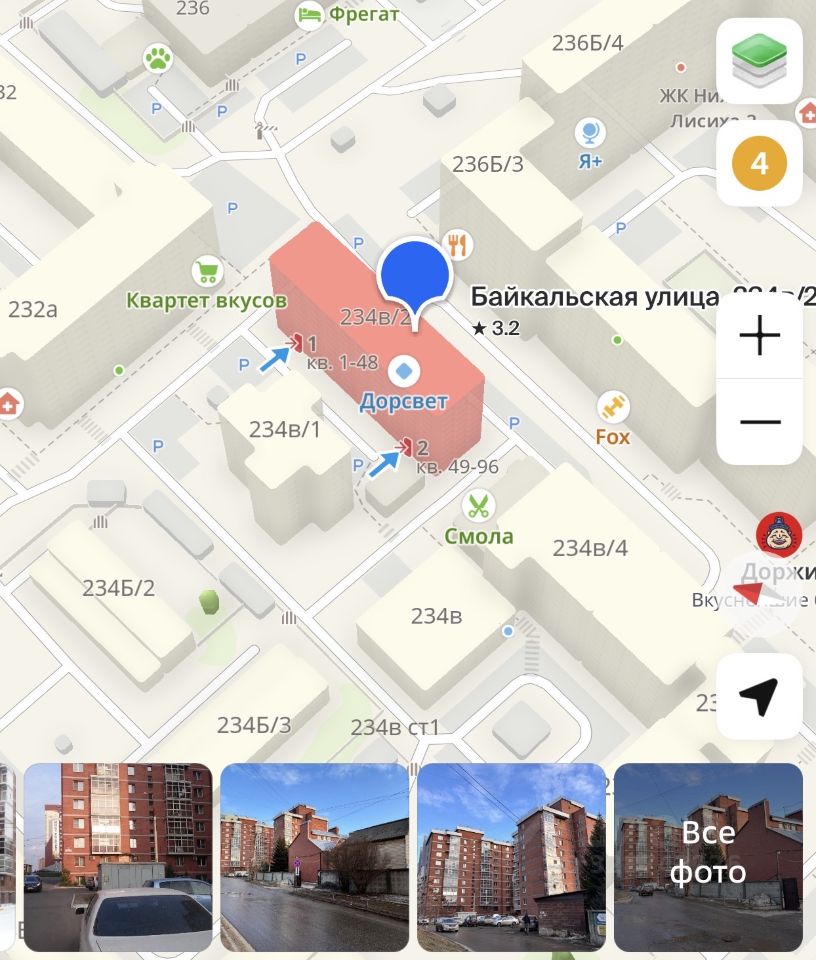Tap the yellow traffic score button
The height and width of the screenshot is (960, 816).
760,163
